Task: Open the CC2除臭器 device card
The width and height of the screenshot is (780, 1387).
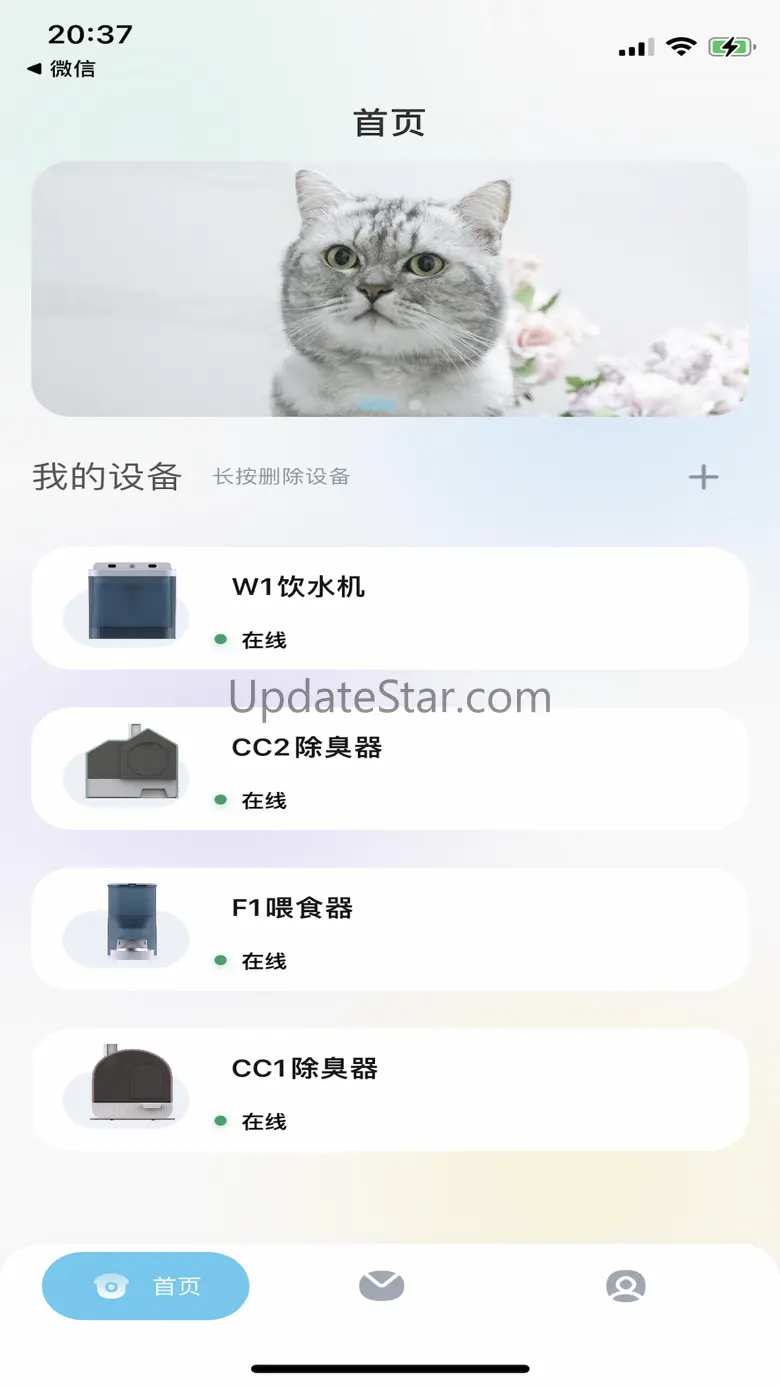Action: 390,769
